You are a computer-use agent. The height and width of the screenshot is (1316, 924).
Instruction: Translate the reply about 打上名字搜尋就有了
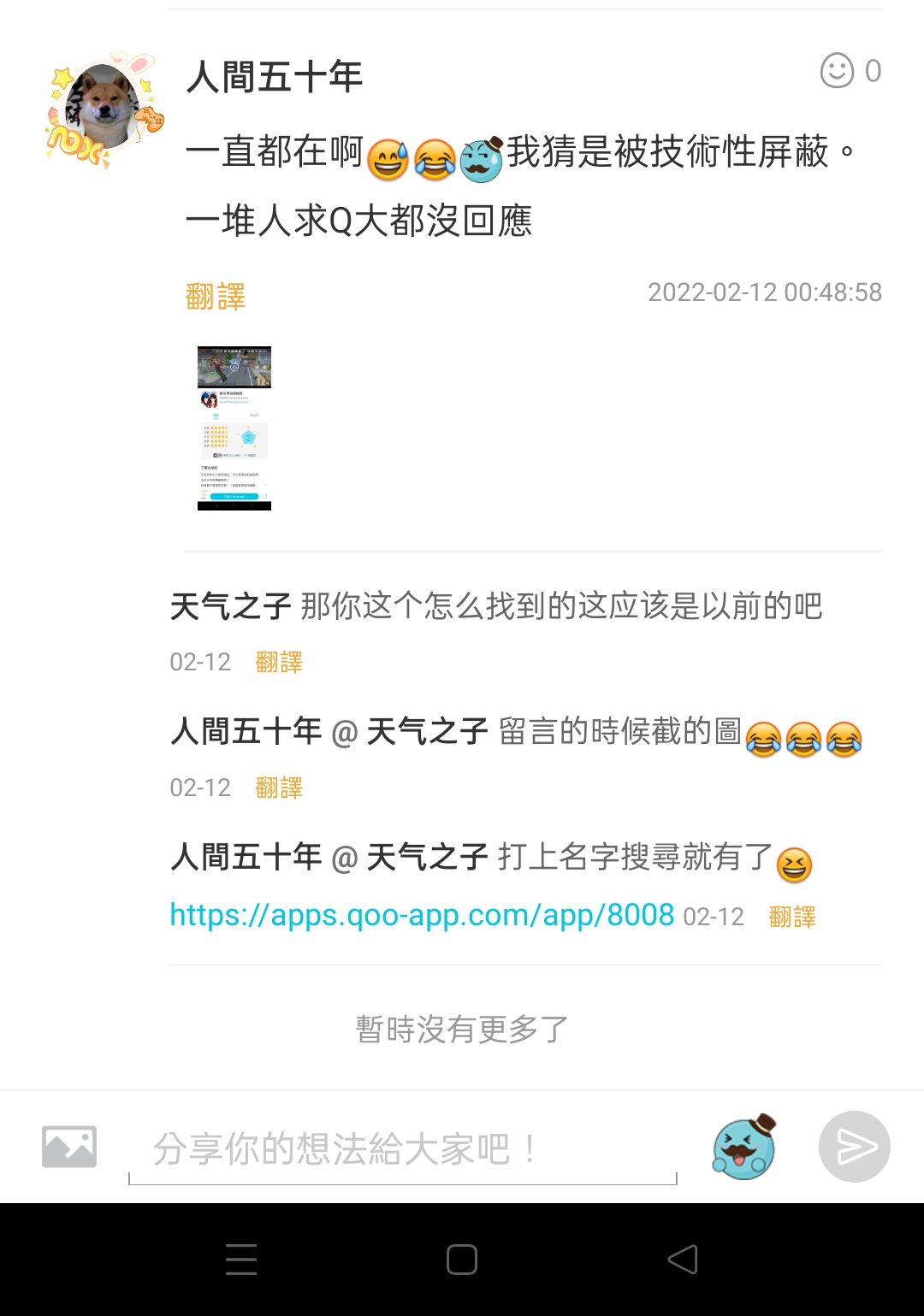pyautogui.click(x=791, y=917)
